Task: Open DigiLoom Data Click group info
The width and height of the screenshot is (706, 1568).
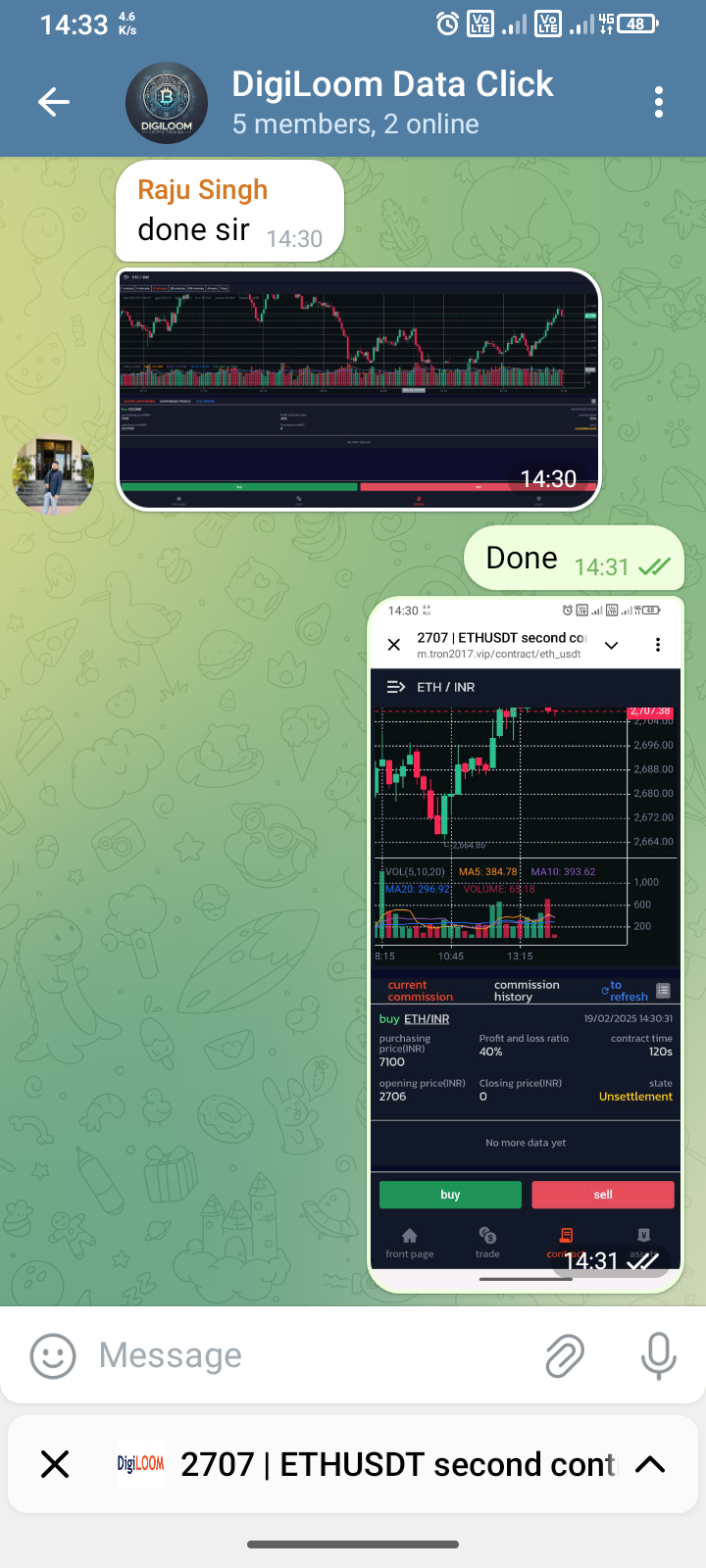Action: click(x=392, y=102)
